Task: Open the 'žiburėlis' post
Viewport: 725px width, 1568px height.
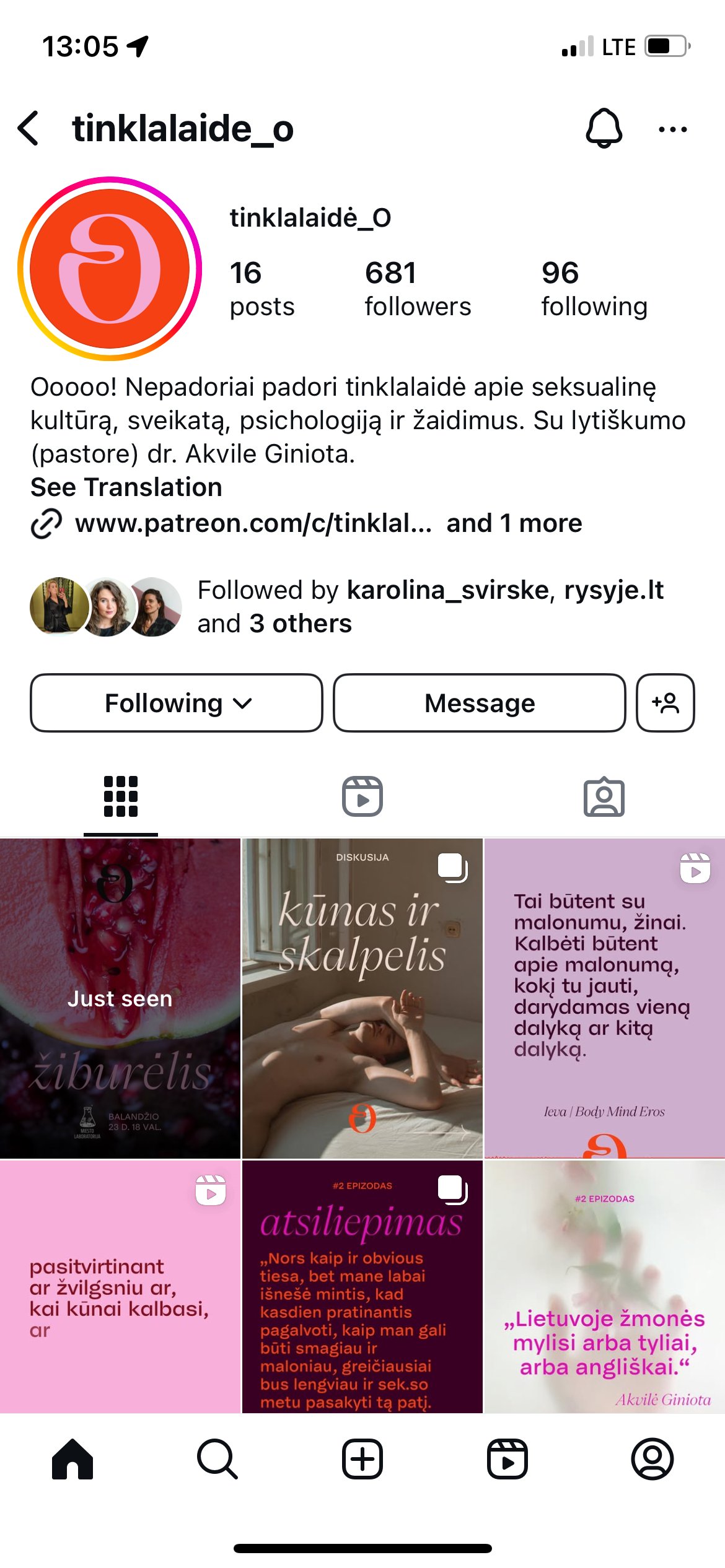Action: [120, 998]
